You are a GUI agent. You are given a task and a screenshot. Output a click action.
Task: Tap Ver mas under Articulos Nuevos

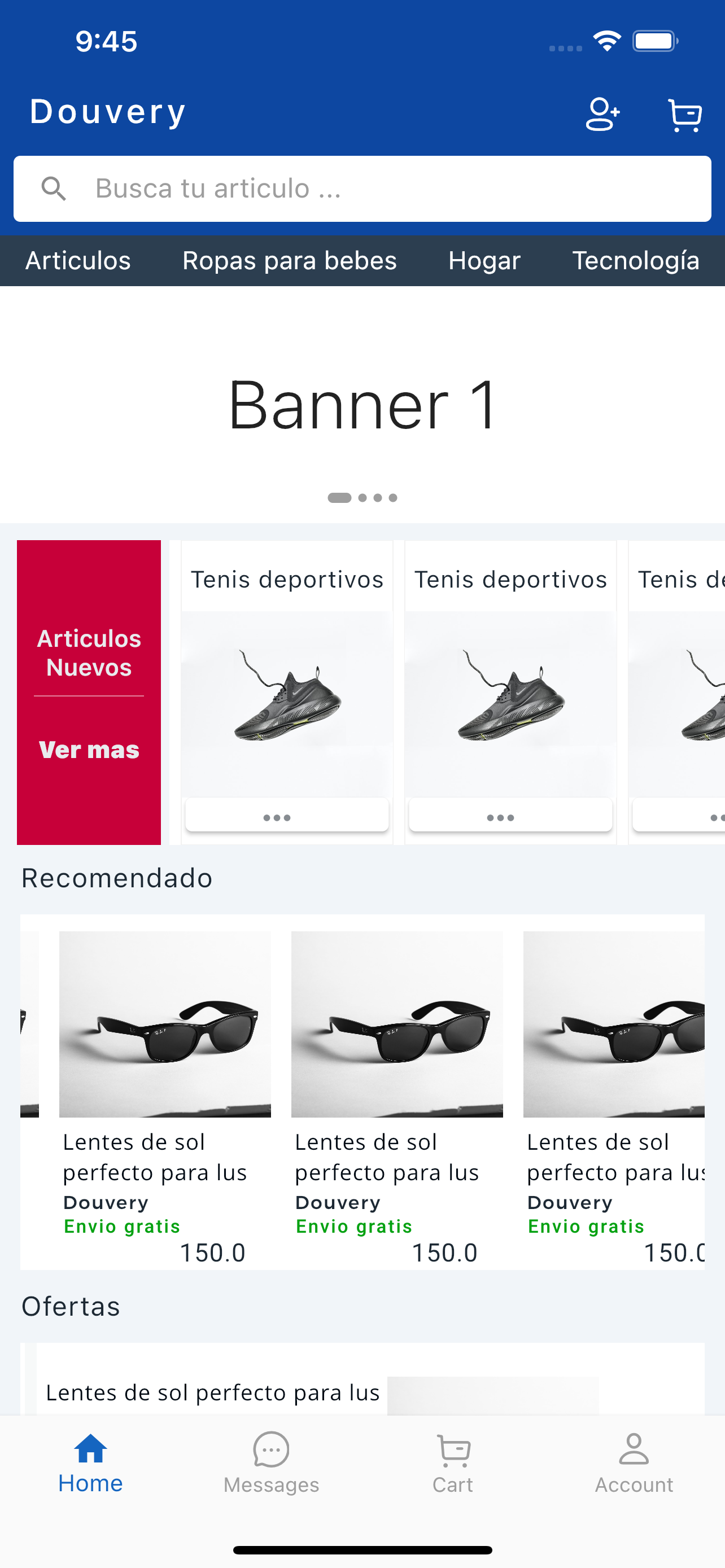[x=89, y=750]
